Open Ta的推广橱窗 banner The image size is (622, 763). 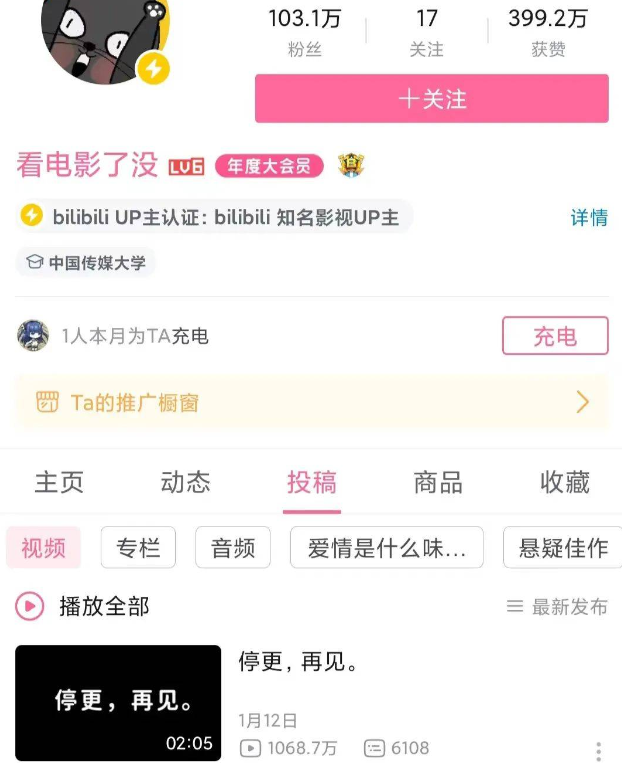click(x=311, y=402)
